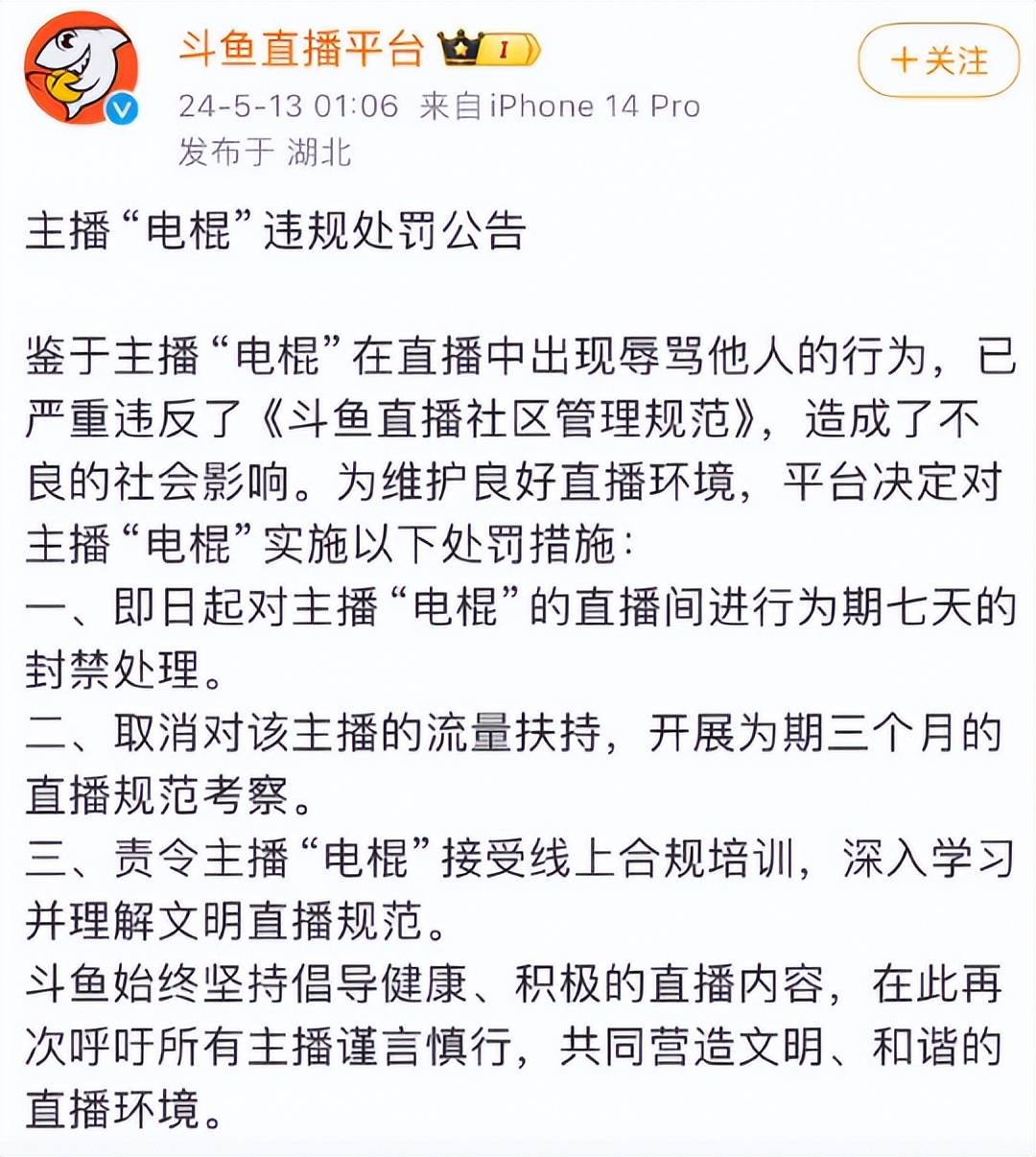Viewport: 1036px width, 1157px height.
Task: Open the 斗鱼直播平台 username link
Action: click(x=301, y=48)
